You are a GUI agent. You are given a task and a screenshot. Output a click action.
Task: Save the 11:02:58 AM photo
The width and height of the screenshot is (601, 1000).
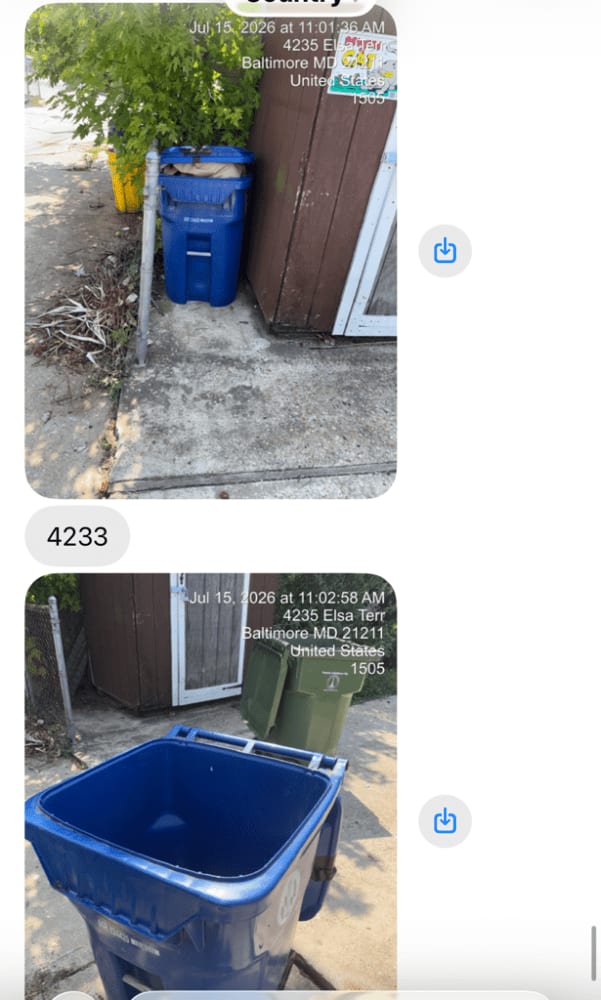[445, 821]
